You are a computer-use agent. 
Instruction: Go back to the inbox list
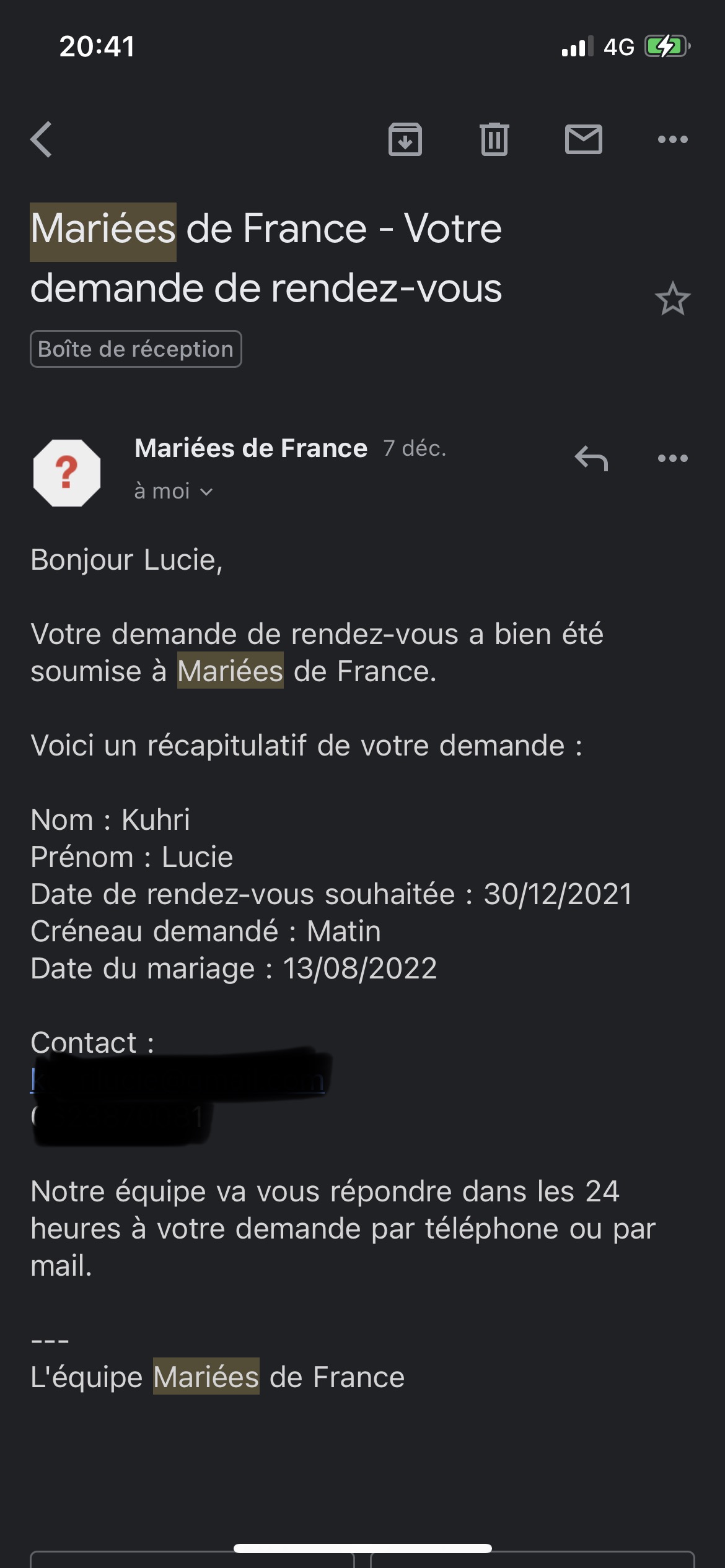(42, 139)
